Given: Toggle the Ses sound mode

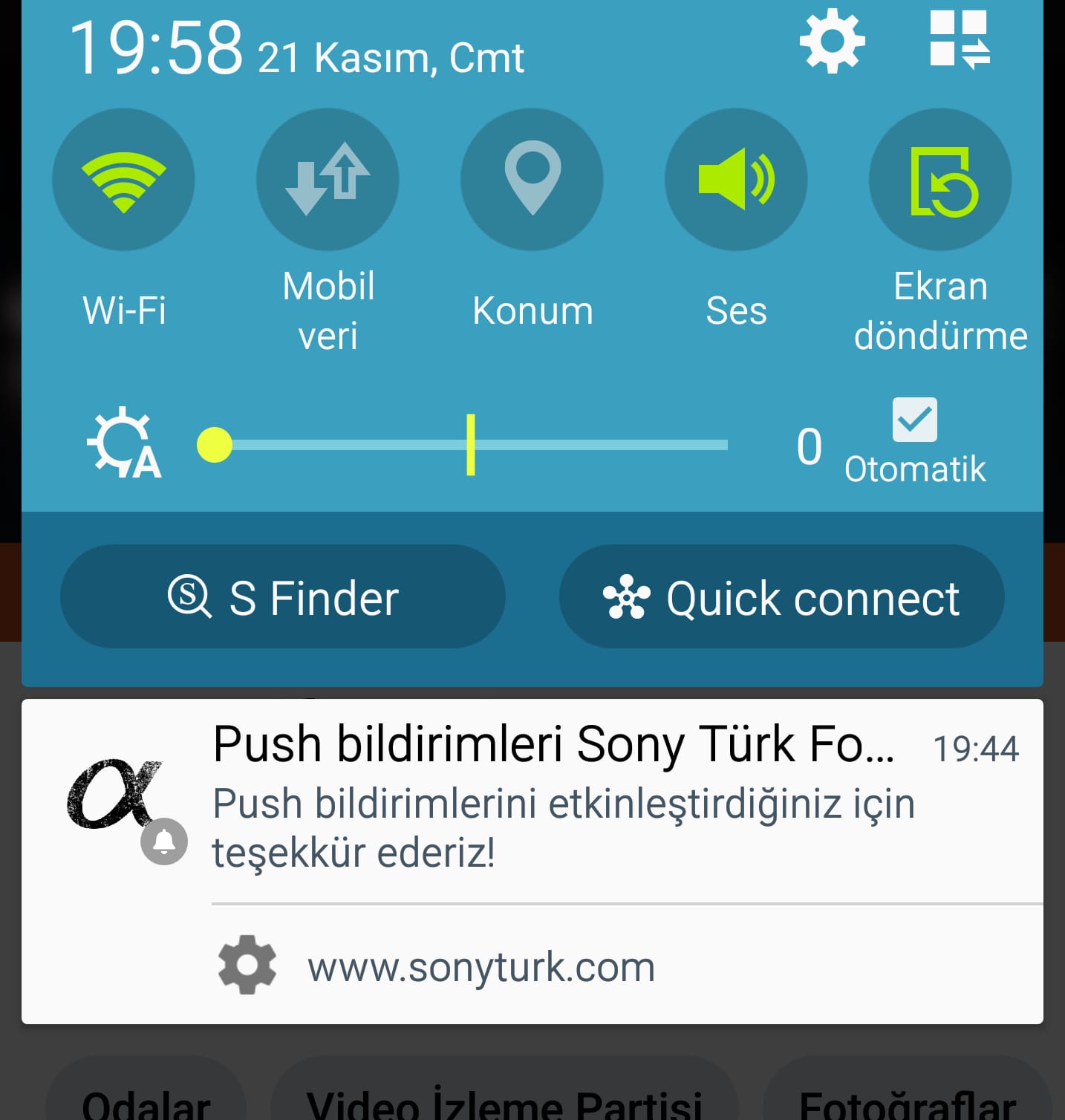Looking at the screenshot, I should pos(736,180).
